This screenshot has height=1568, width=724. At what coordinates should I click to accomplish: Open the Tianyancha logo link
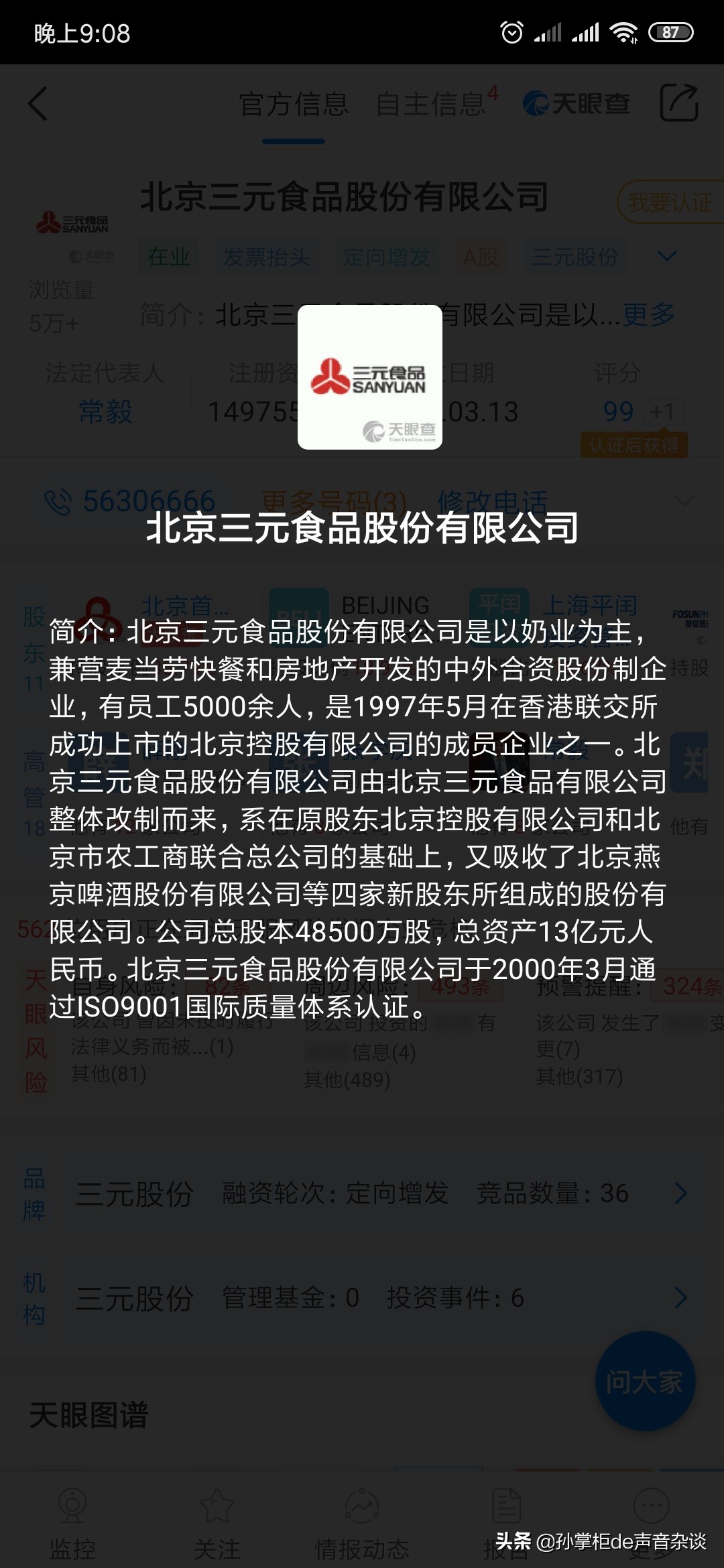pos(577,102)
